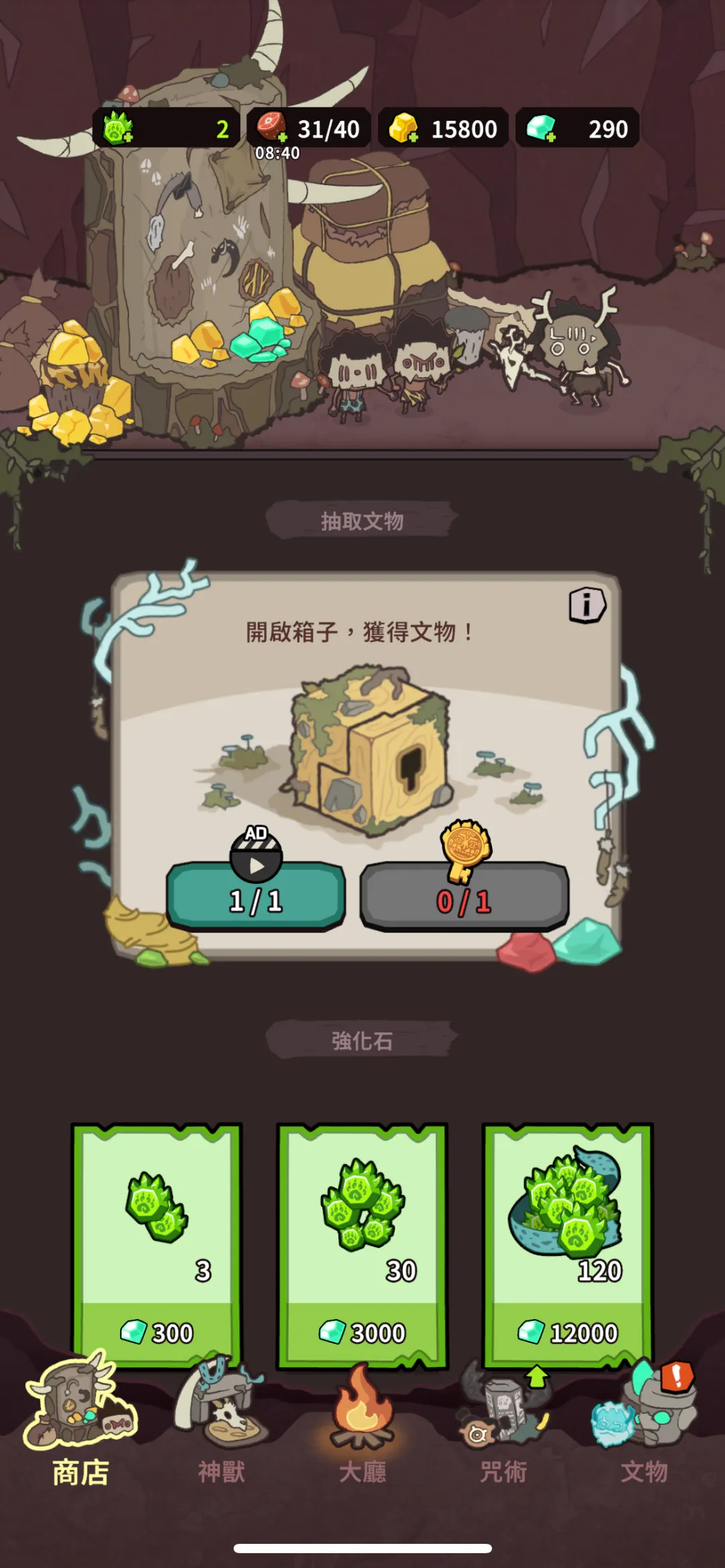Open the info icon on artifact box
Viewport: 725px width, 1568px height.
point(587,605)
